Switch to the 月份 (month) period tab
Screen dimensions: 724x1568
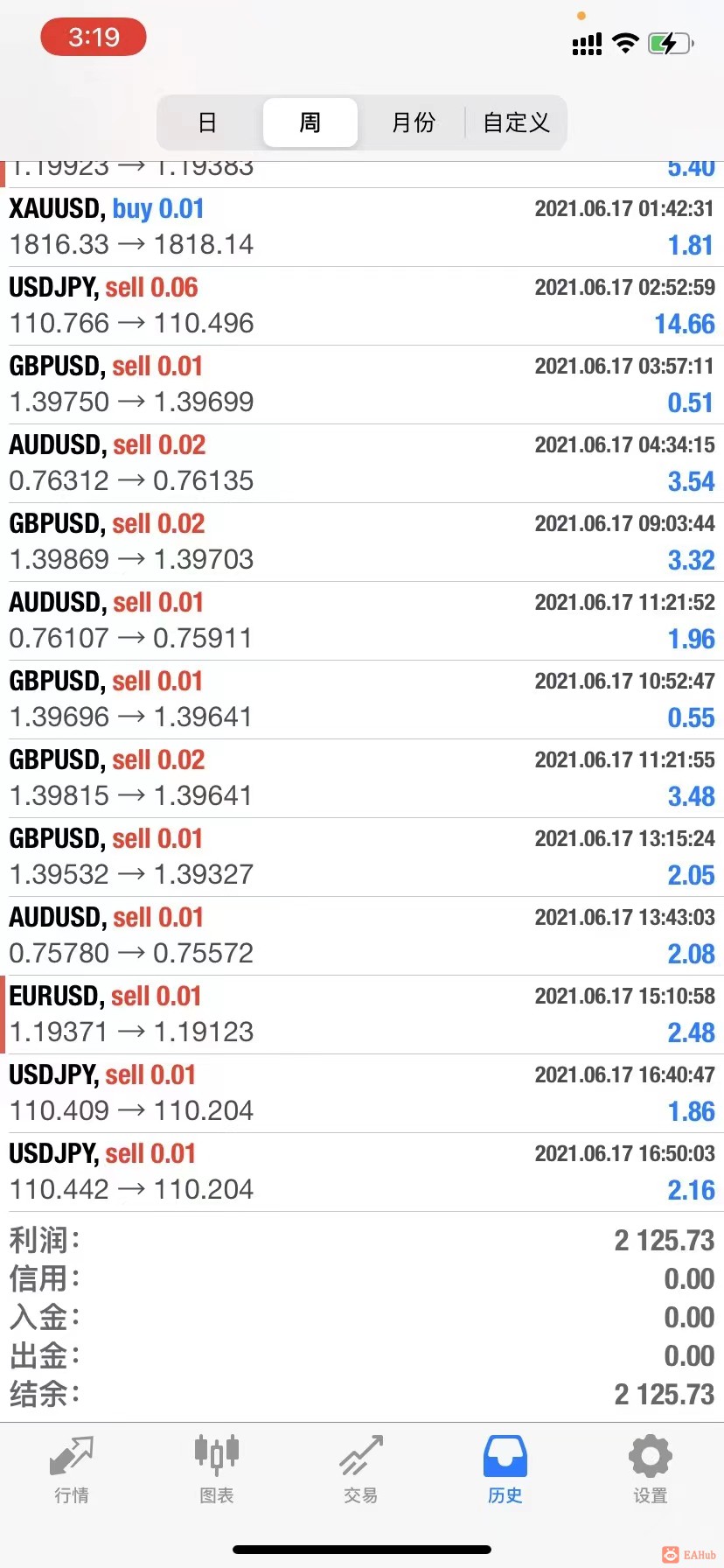pyautogui.click(x=413, y=122)
